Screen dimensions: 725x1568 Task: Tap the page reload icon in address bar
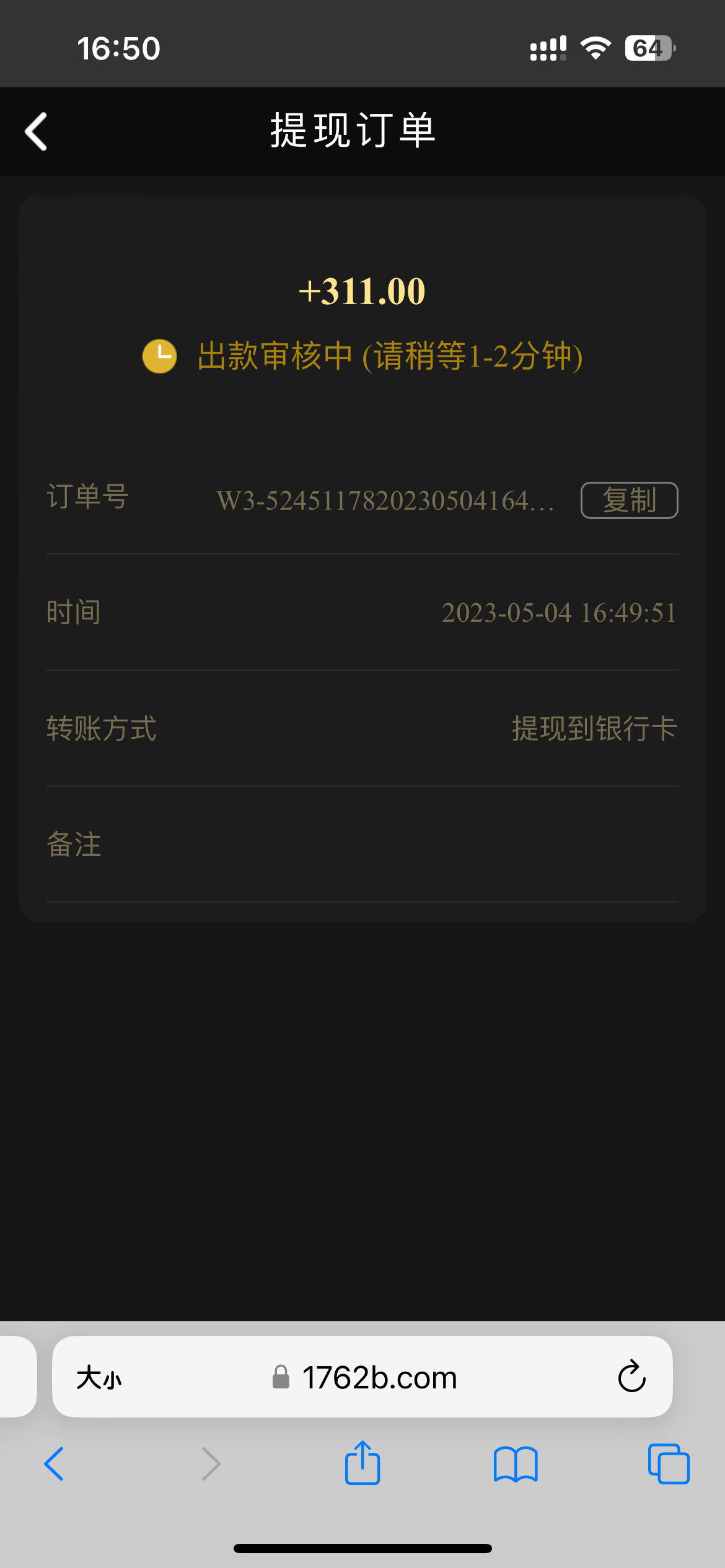pos(631,1378)
